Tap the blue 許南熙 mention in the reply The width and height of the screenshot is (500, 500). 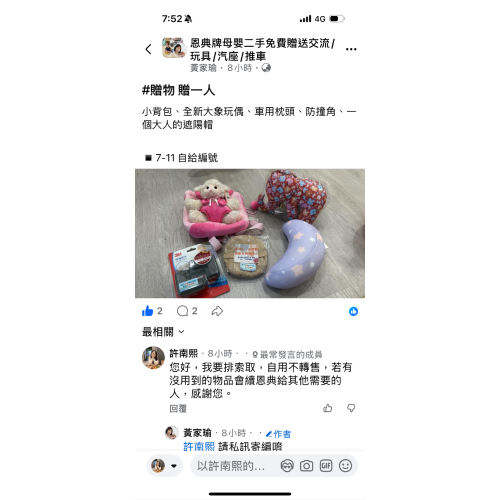[199, 446]
